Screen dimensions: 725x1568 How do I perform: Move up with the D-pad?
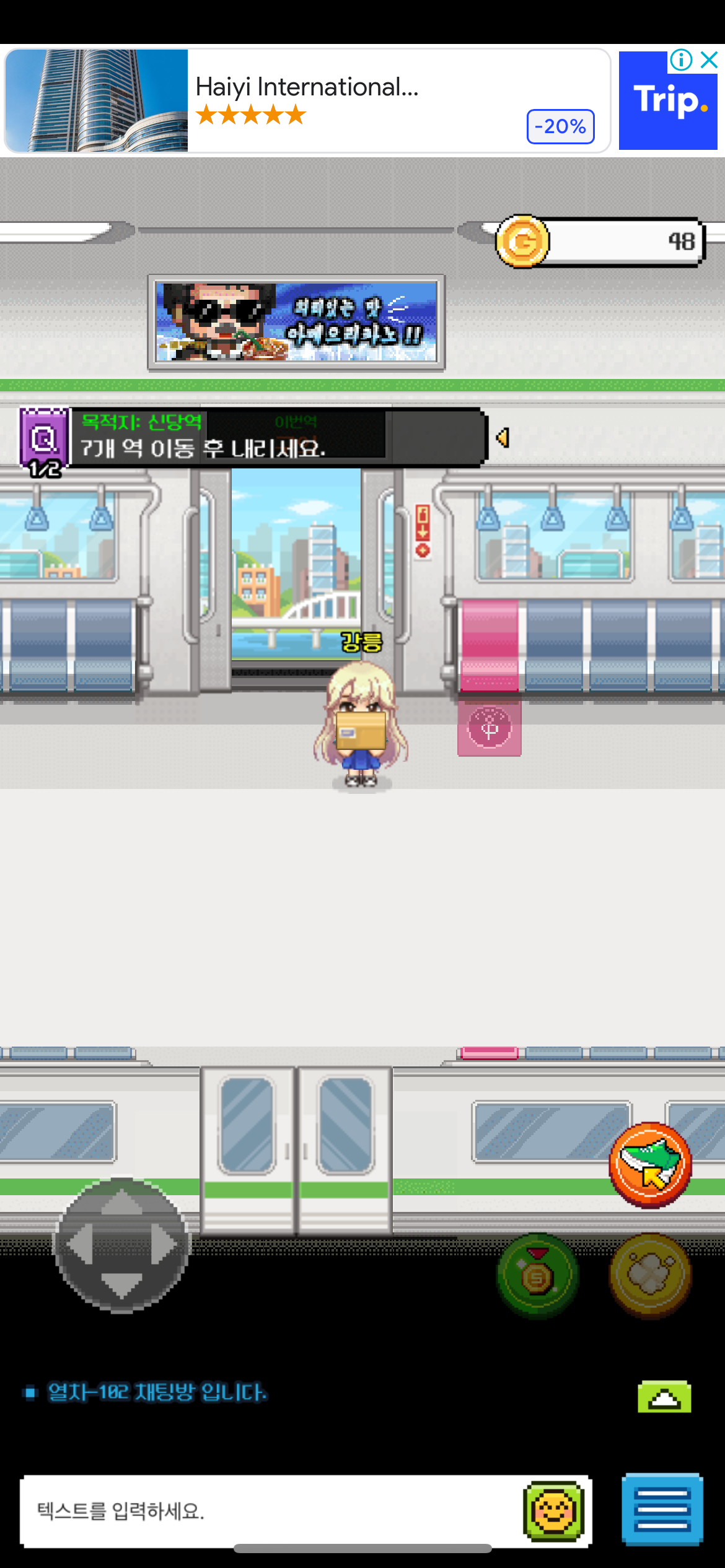pyautogui.click(x=121, y=1203)
